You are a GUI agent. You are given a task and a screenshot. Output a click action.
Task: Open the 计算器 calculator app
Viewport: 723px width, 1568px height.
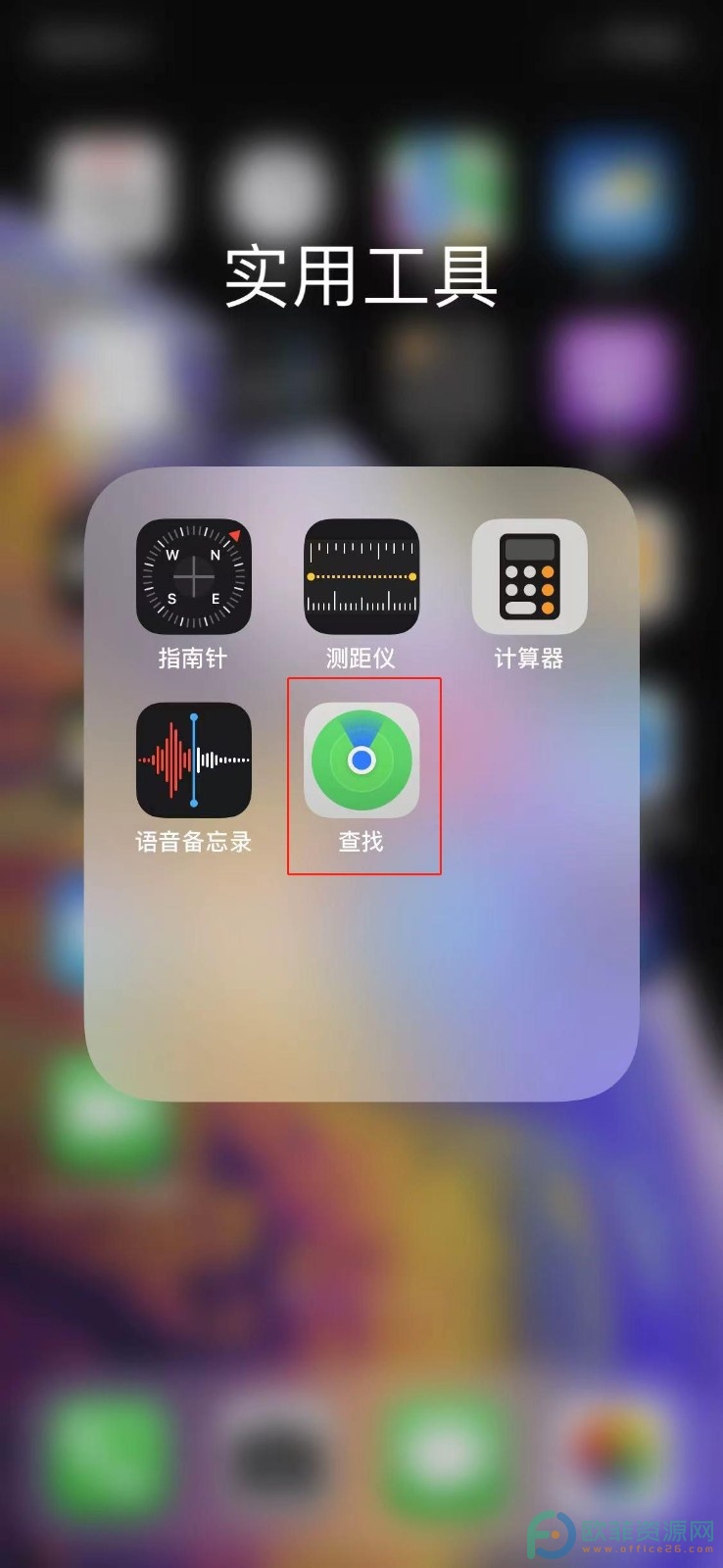pyautogui.click(x=529, y=576)
